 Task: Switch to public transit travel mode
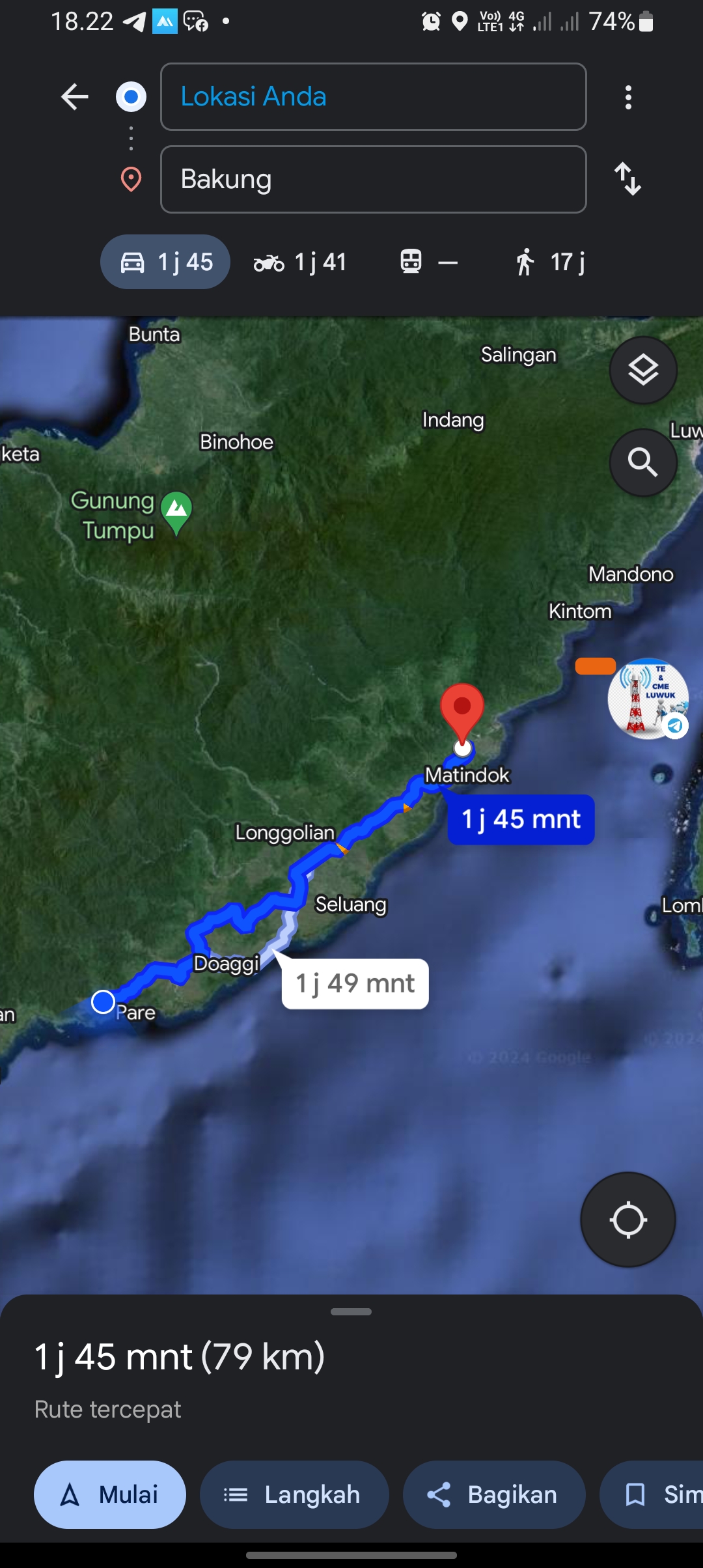tap(428, 262)
